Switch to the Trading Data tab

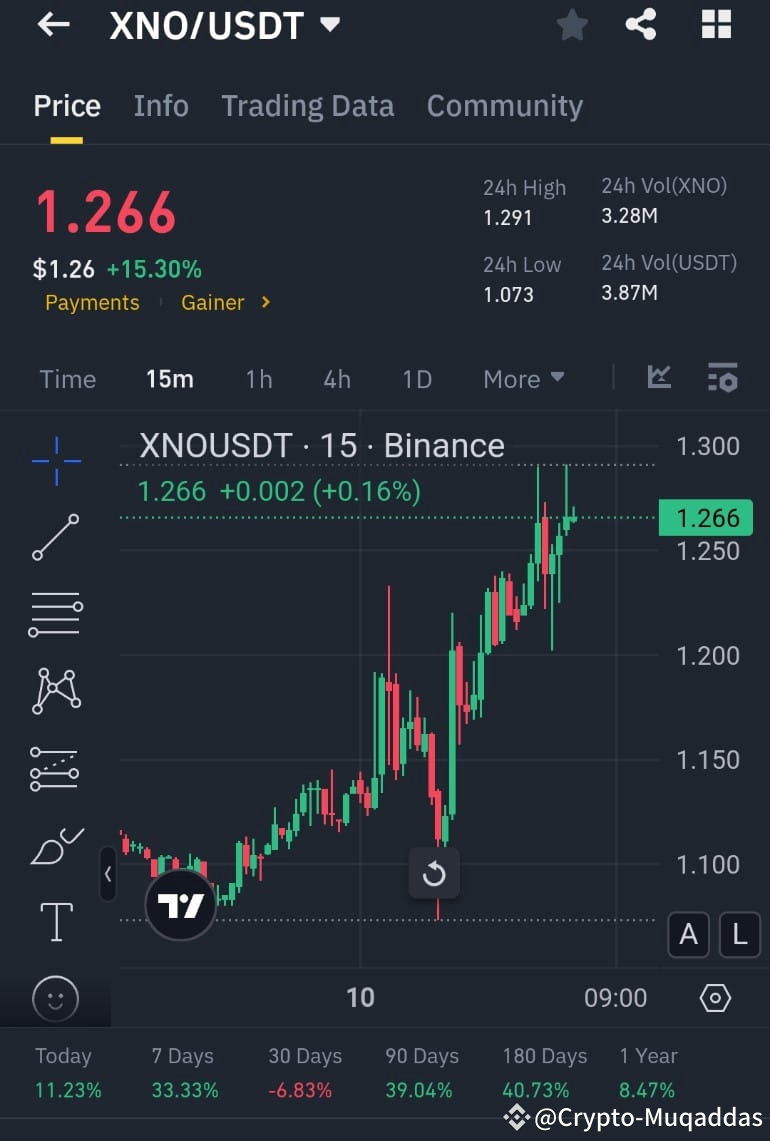(307, 105)
